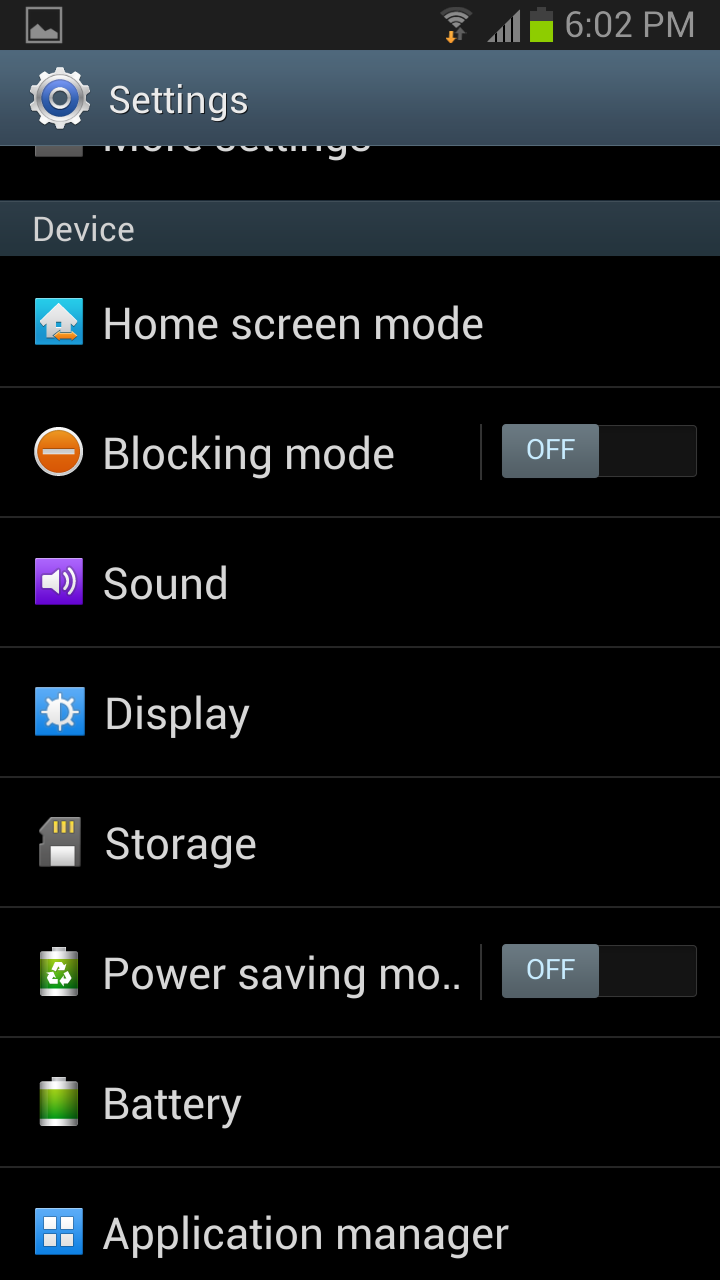720x1280 pixels.
Task: Turn on the Blocking mode switch
Action: [599, 451]
